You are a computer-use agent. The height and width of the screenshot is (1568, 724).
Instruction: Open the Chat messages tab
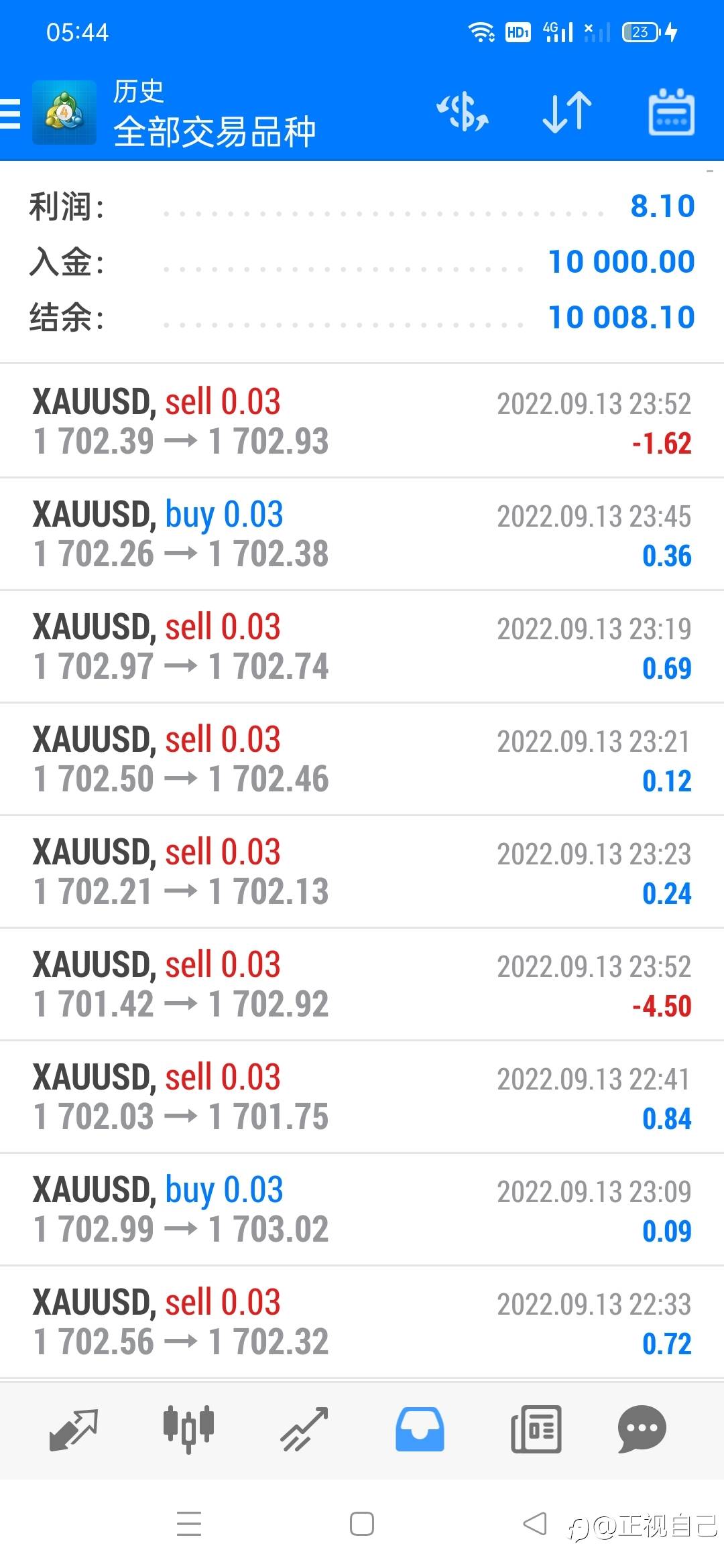point(642,1429)
